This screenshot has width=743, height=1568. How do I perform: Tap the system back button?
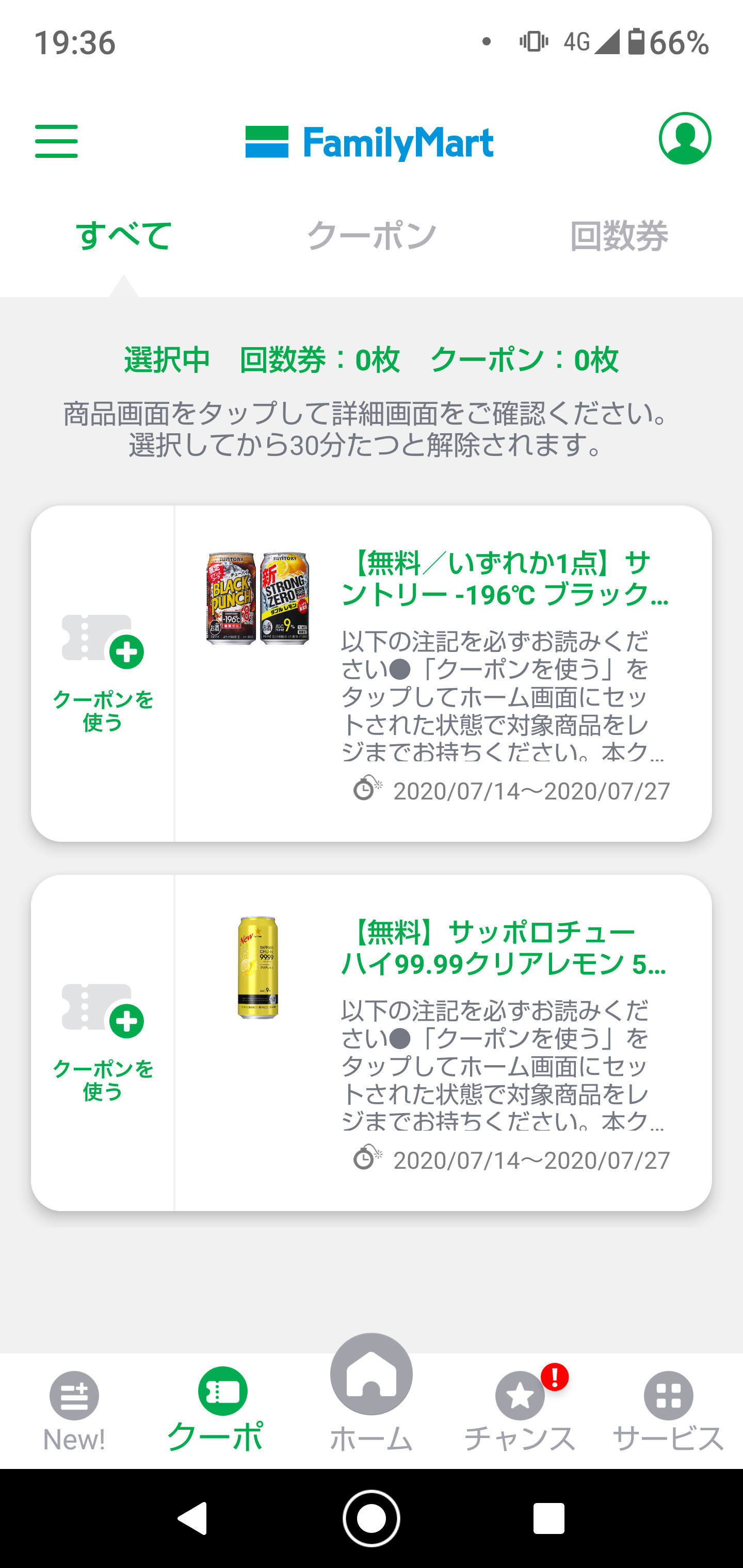tap(192, 1518)
